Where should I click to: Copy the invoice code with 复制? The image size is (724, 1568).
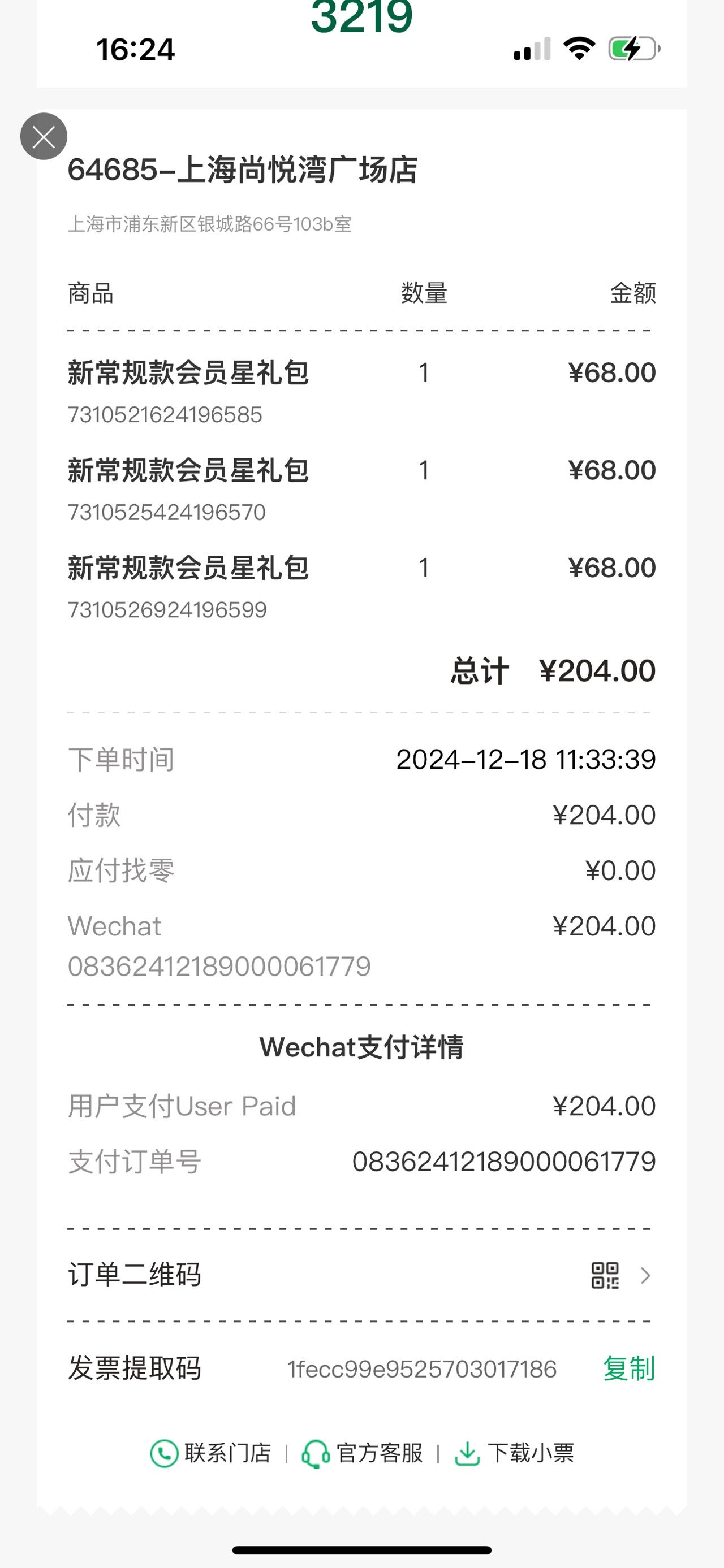[628, 1369]
